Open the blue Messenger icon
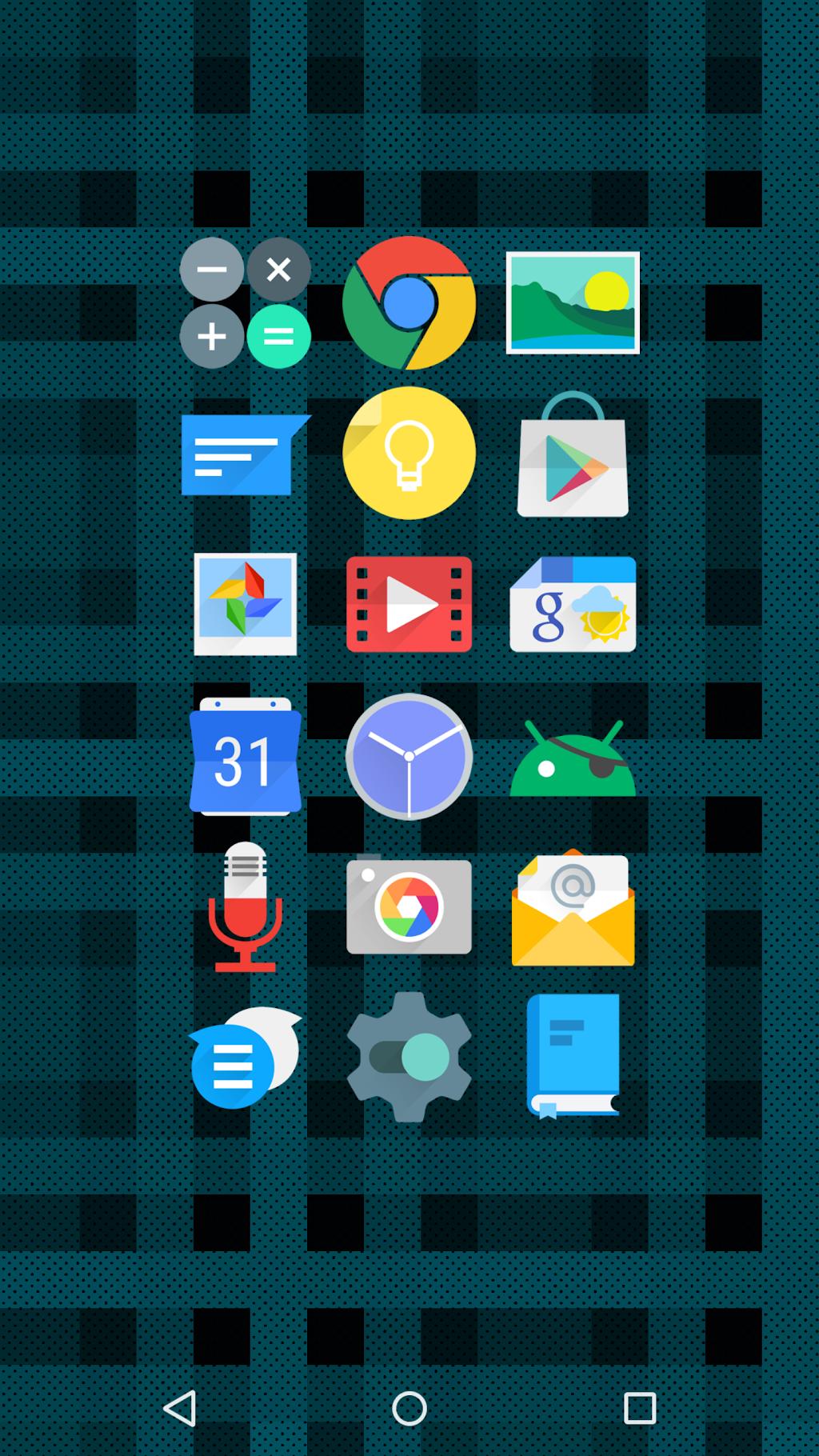819x1456 pixels. tap(246, 454)
